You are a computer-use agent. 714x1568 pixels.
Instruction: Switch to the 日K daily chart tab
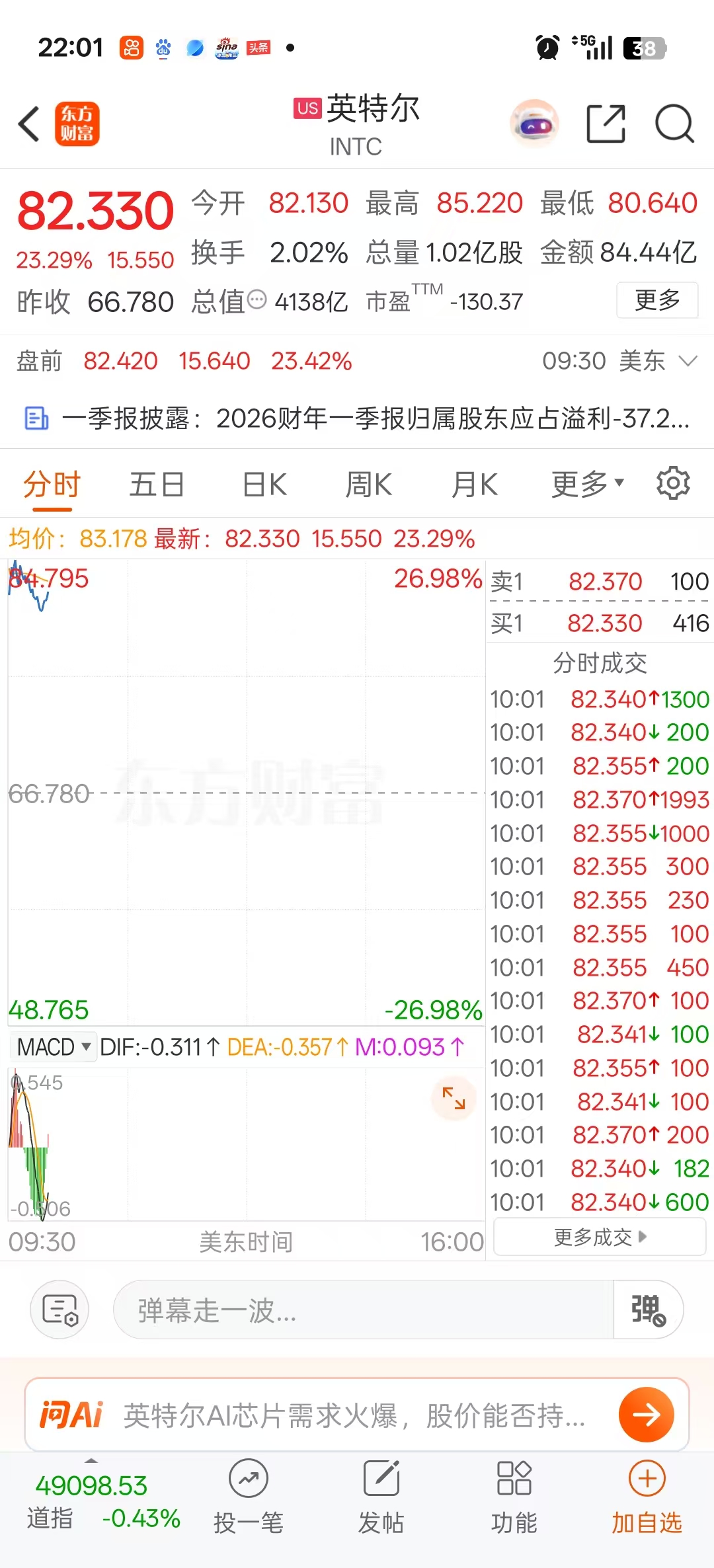click(x=263, y=483)
